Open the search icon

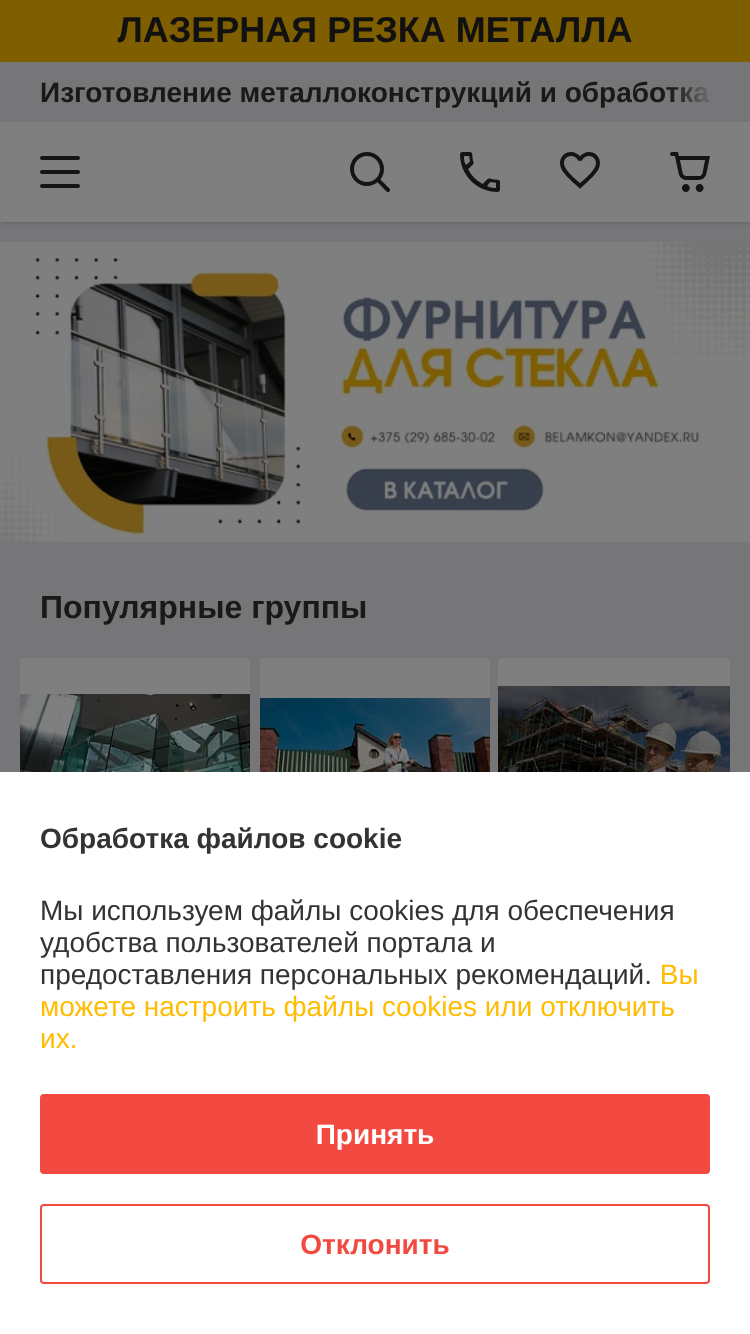(x=370, y=172)
